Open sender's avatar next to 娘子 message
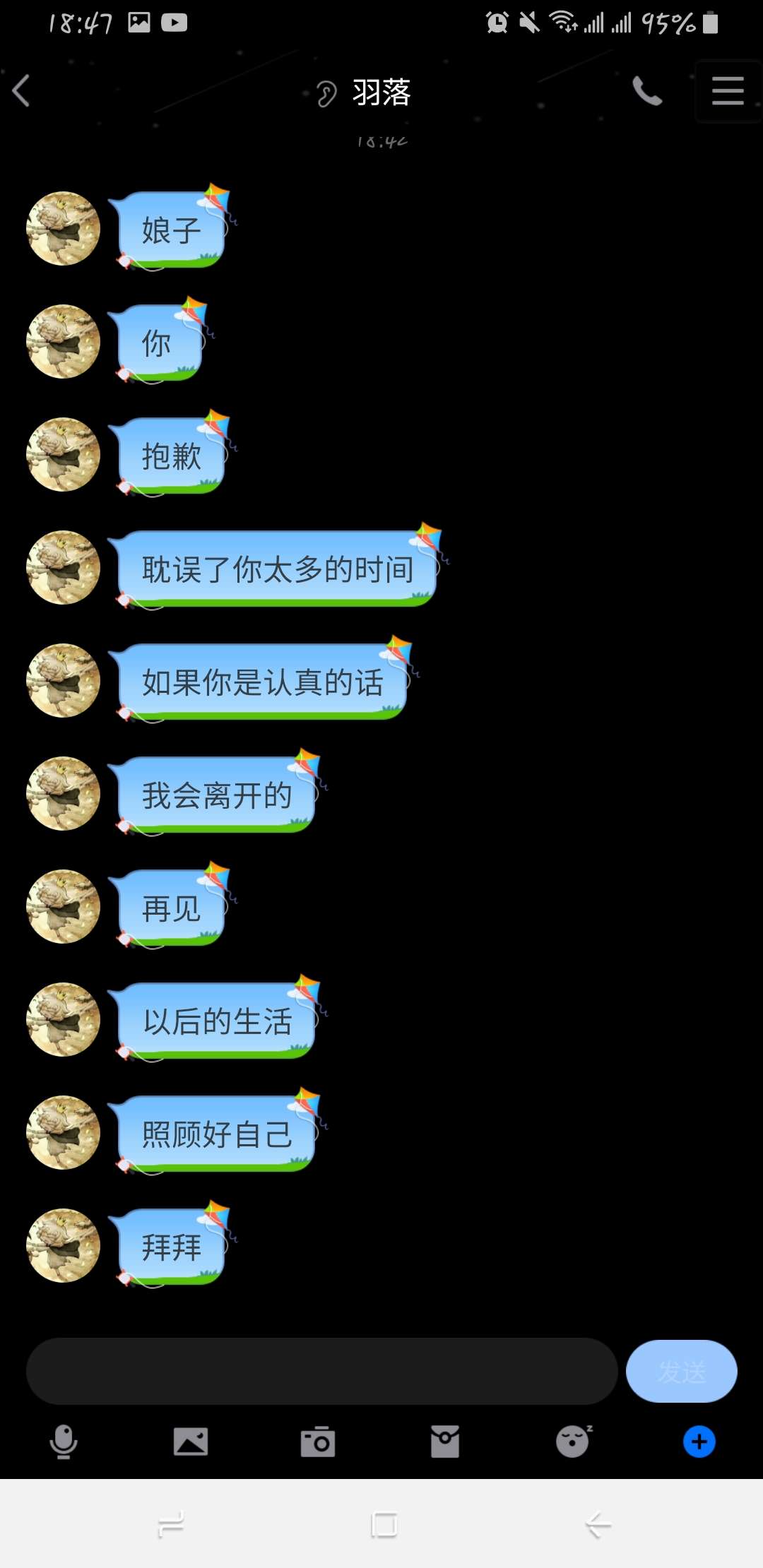The image size is (763, 1568). tap(63, 229)
